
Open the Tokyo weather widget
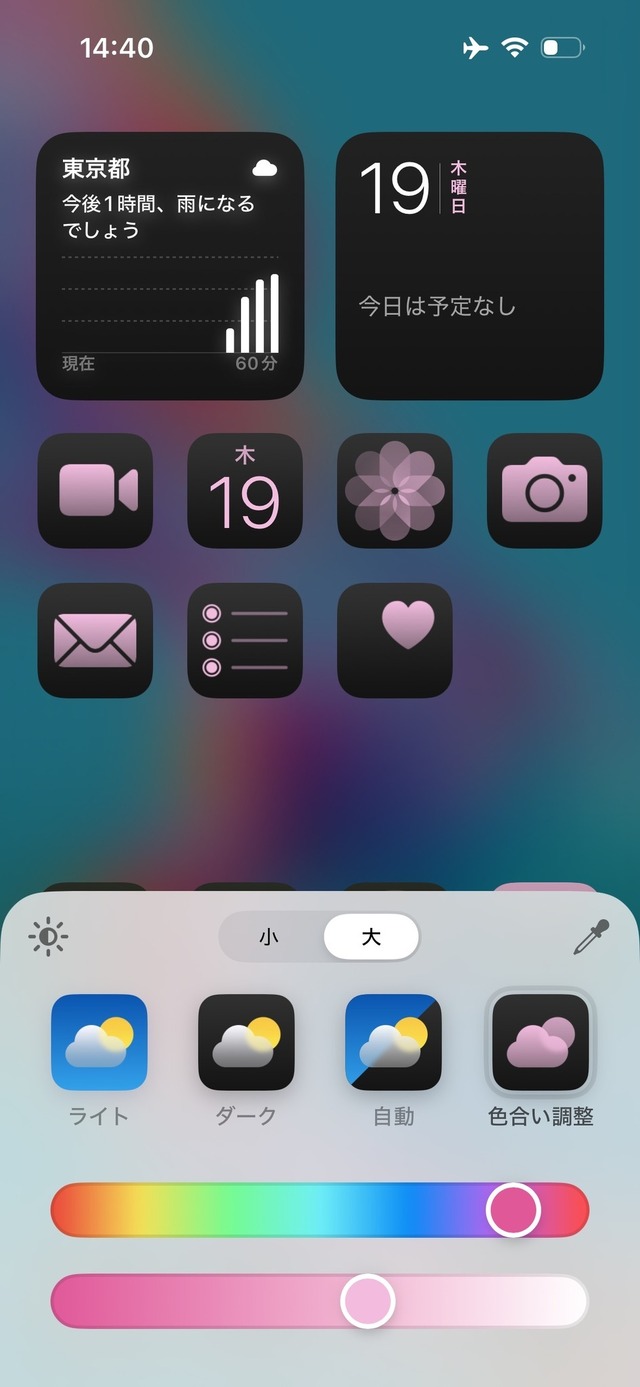(170, 266)
